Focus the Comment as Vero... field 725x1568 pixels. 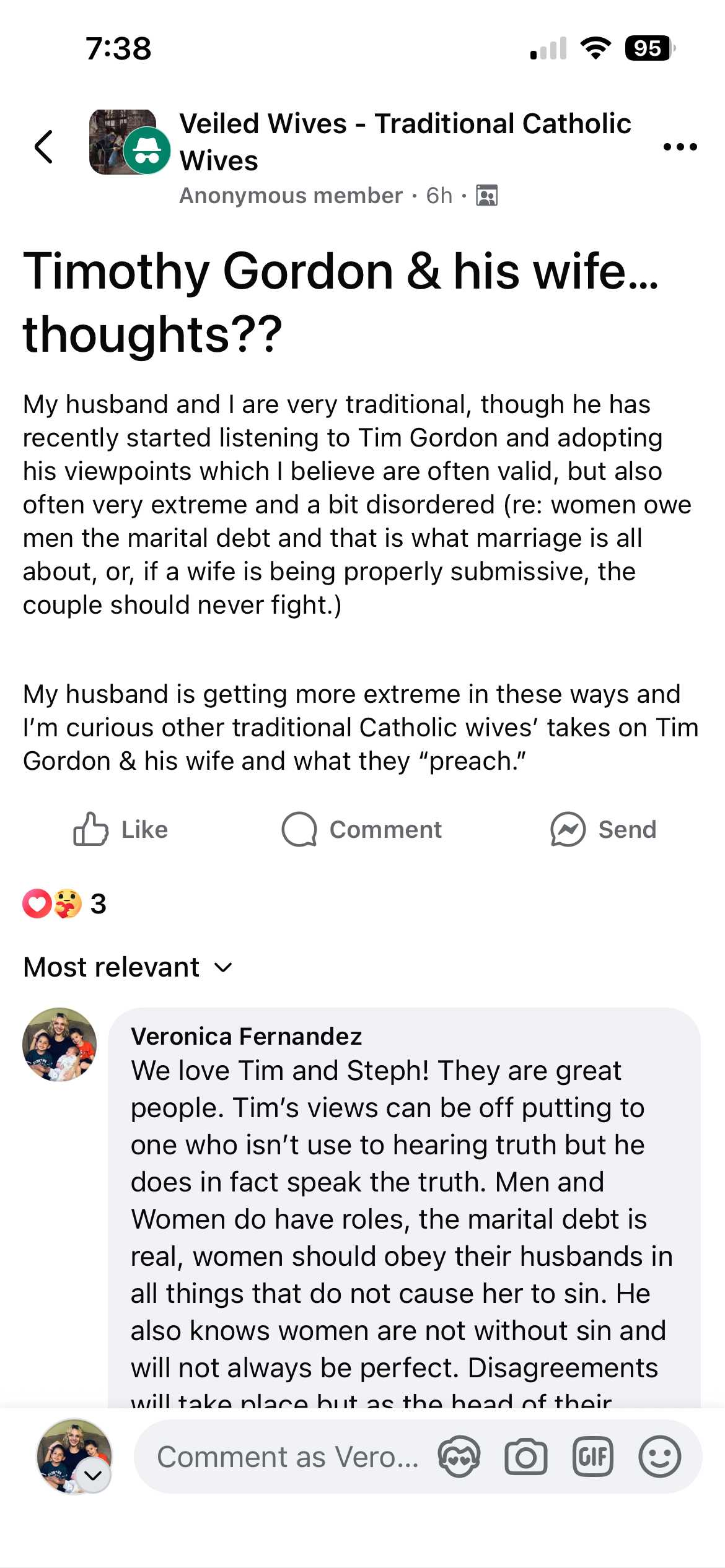[288, 1457]
